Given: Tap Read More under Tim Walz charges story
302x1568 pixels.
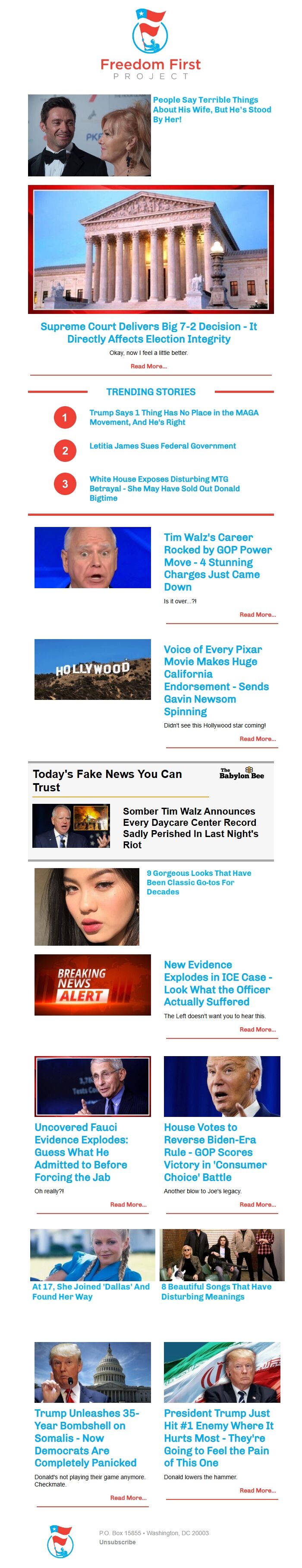Looking at the screenshot, I should (x=257, y=614).
